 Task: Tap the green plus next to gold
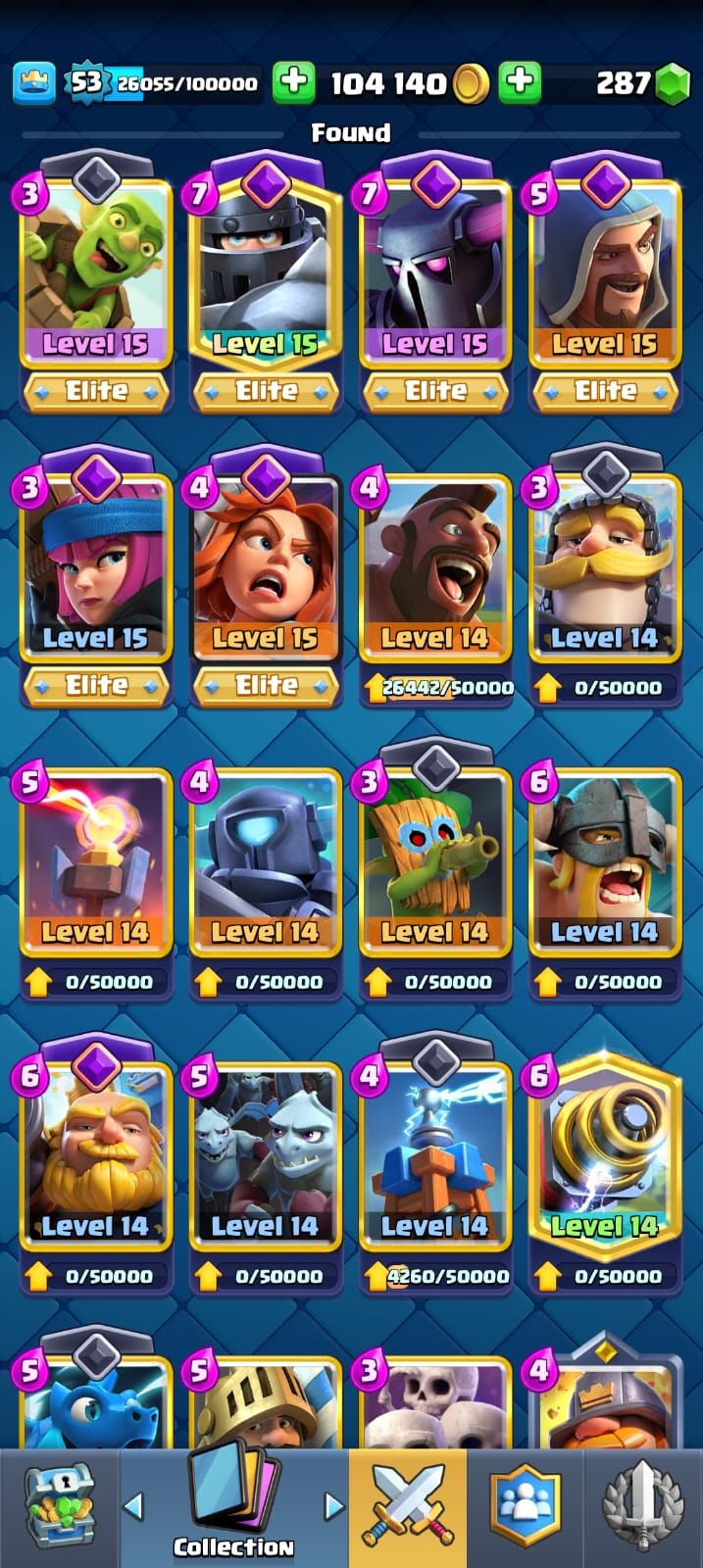click(x=293, y=82)
